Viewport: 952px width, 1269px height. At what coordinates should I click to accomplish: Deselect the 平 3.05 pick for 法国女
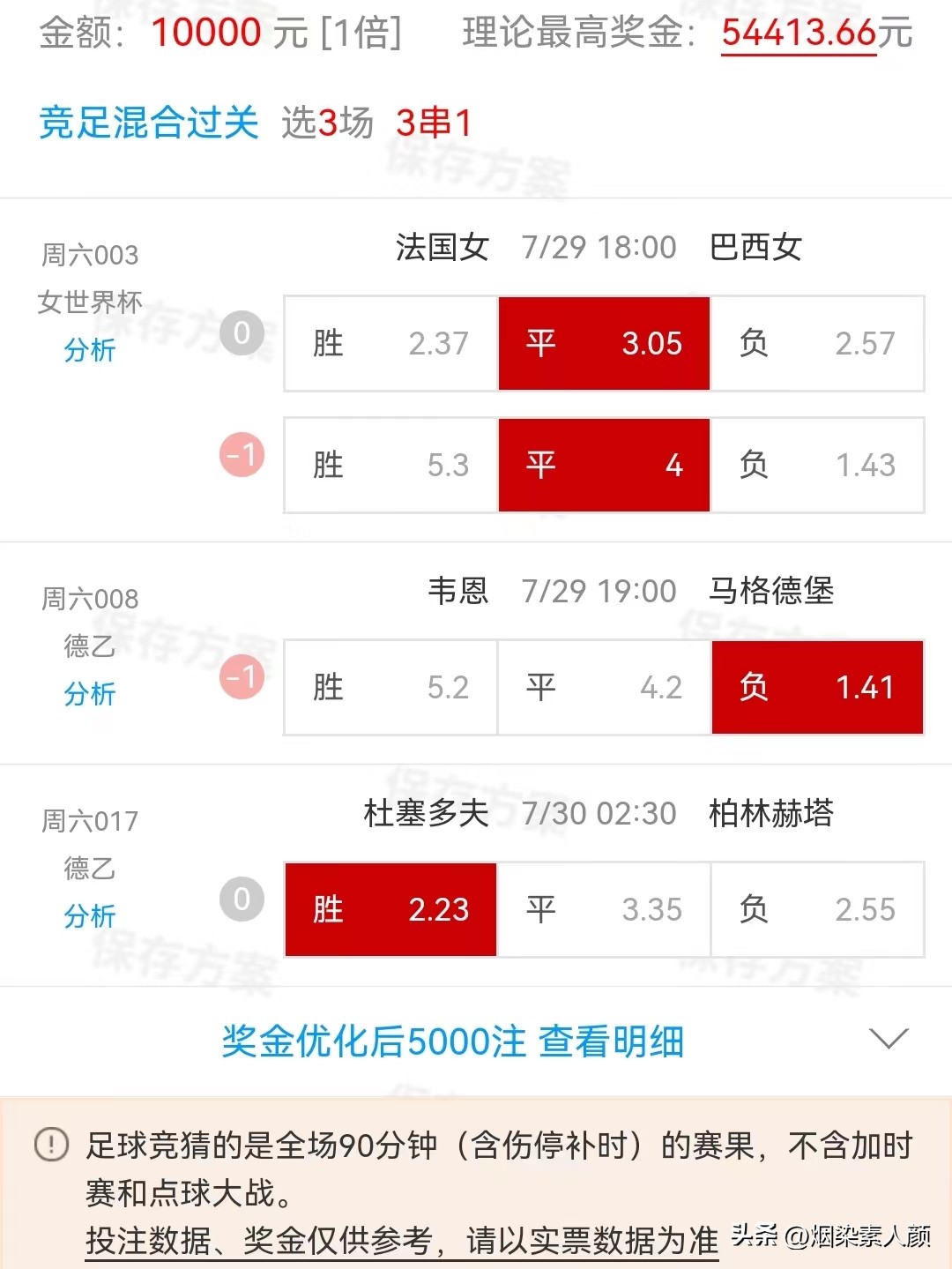point(604,343)
